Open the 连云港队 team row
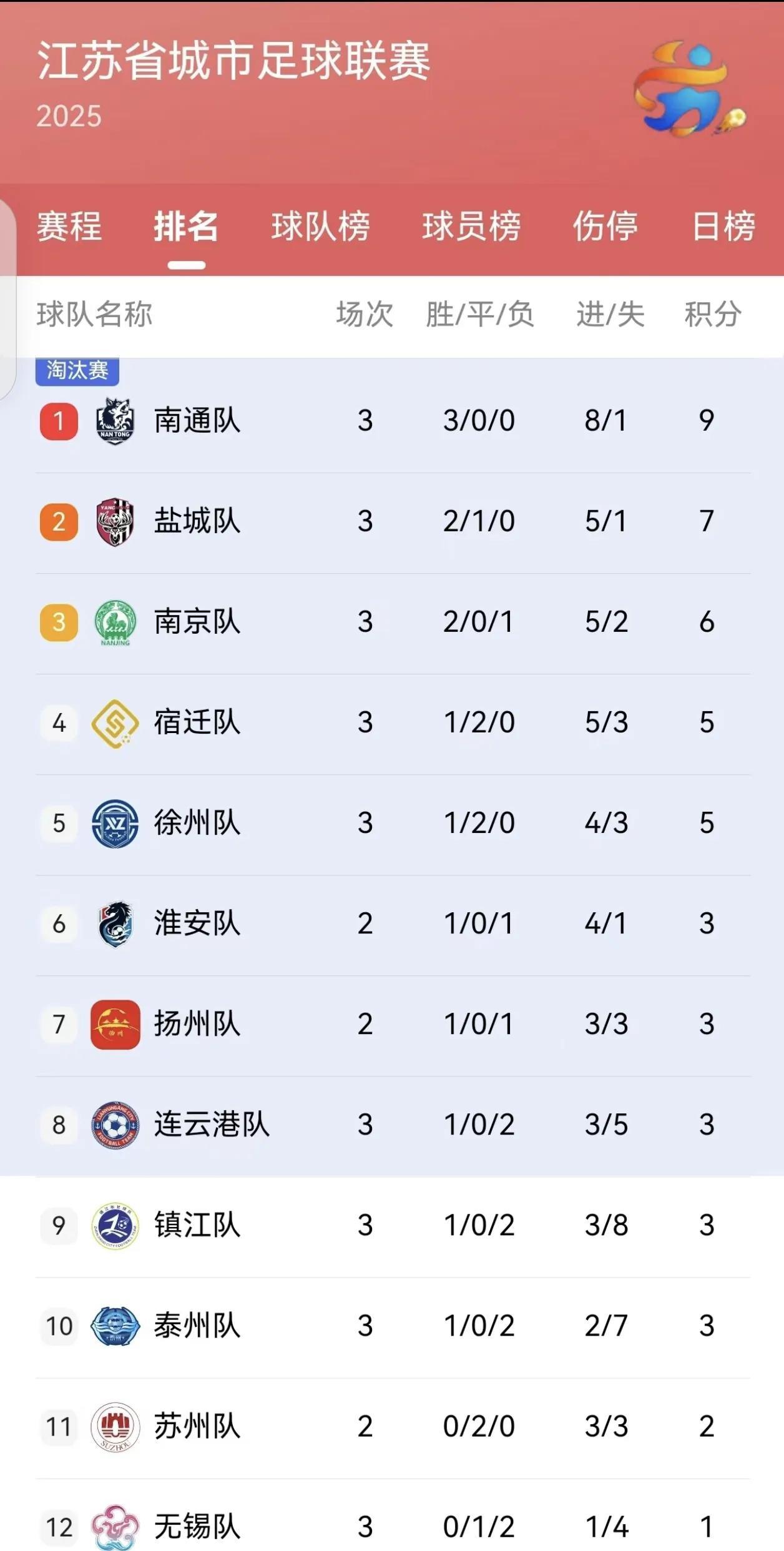 coord(211,1125)
